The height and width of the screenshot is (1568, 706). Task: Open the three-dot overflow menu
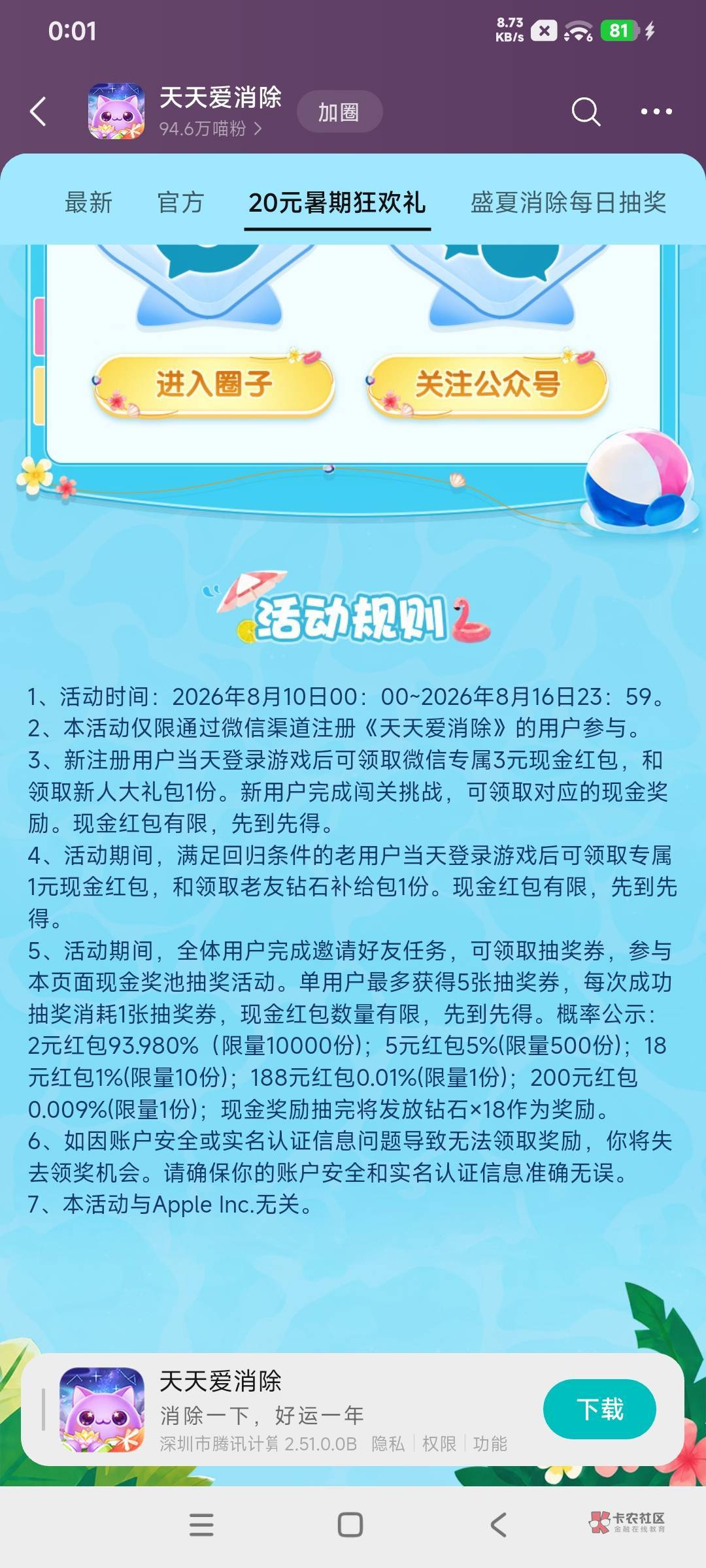point(656,112)
